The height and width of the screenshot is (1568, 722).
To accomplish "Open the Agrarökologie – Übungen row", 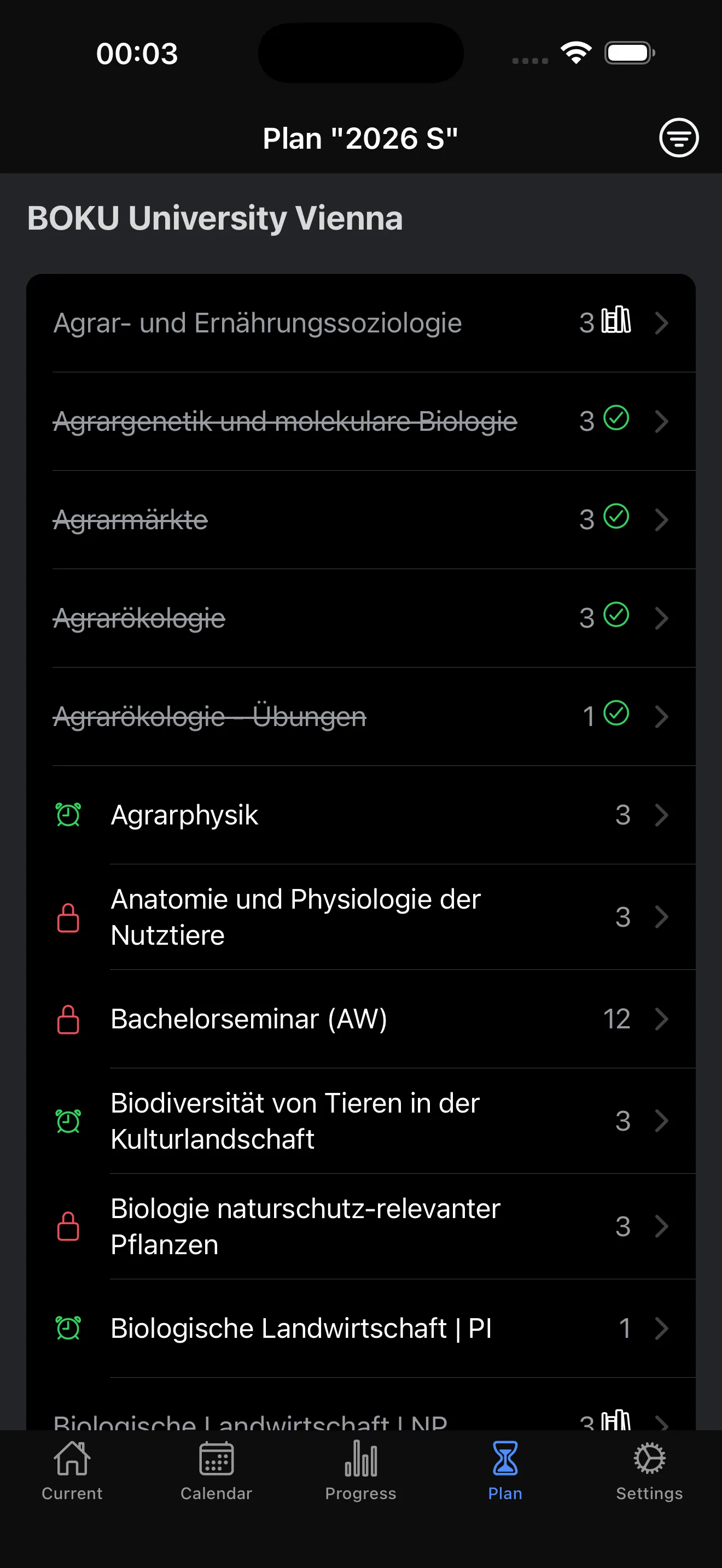I will click(x=360, y=716).
